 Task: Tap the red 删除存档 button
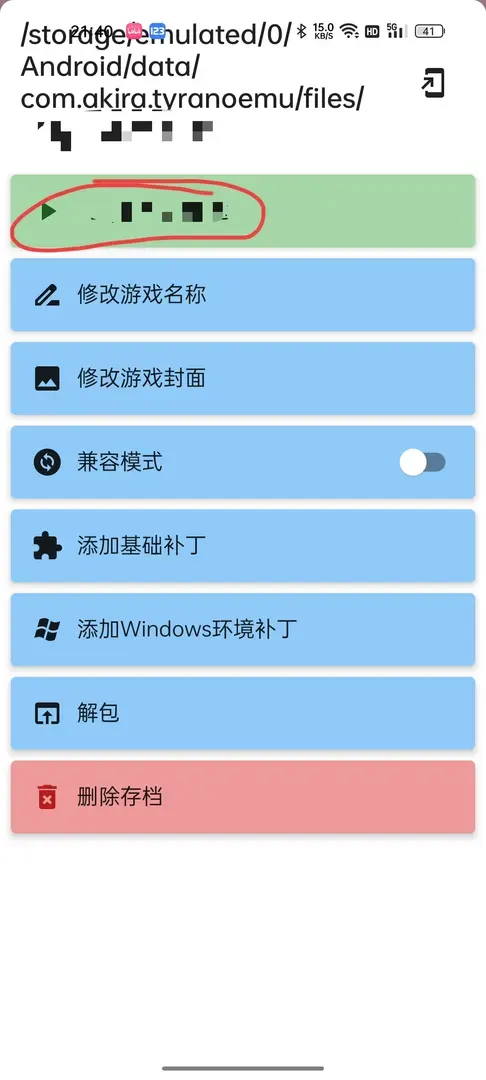243,797
